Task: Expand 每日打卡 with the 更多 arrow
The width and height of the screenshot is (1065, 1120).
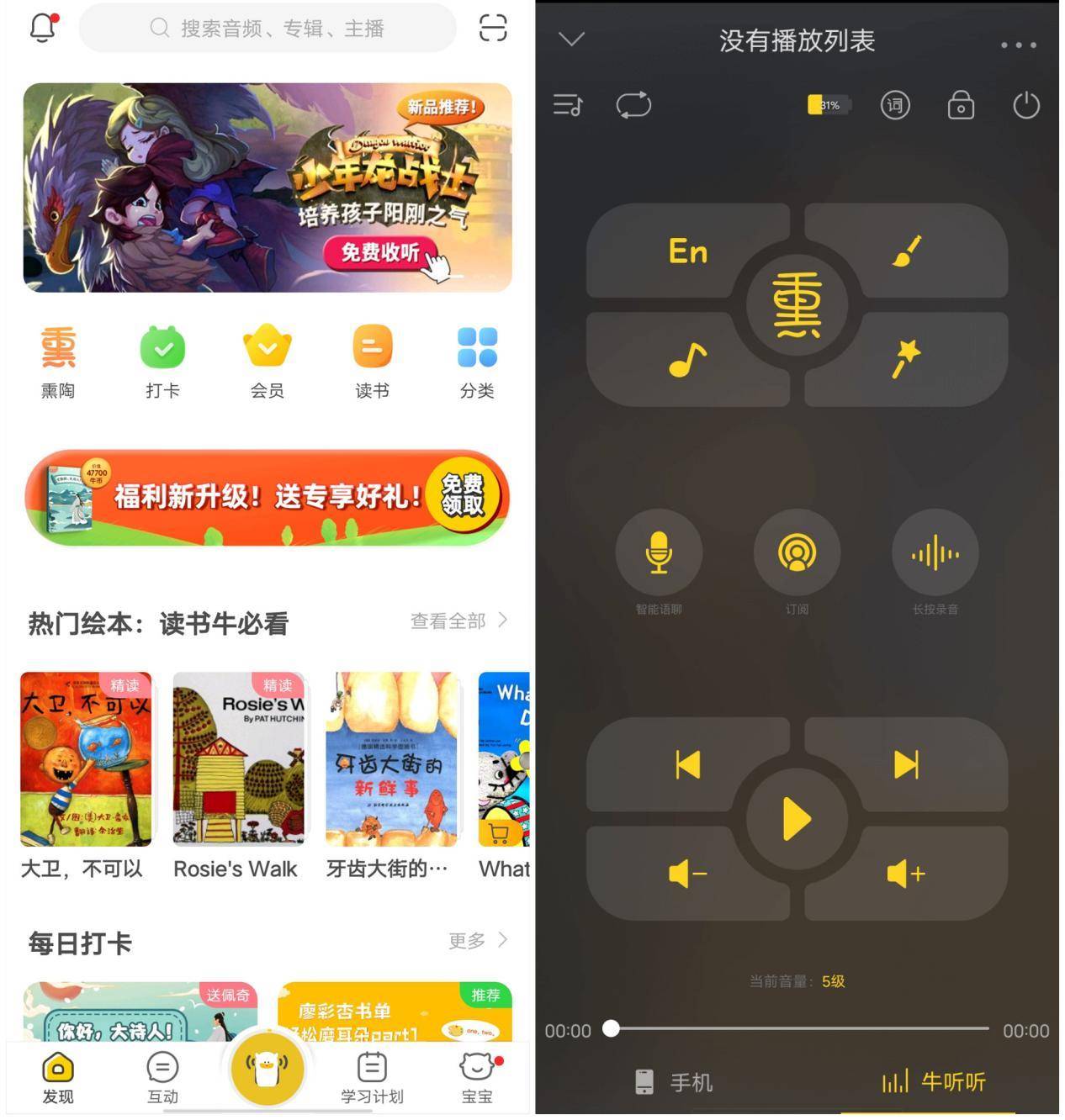Action: coord(478,941)
